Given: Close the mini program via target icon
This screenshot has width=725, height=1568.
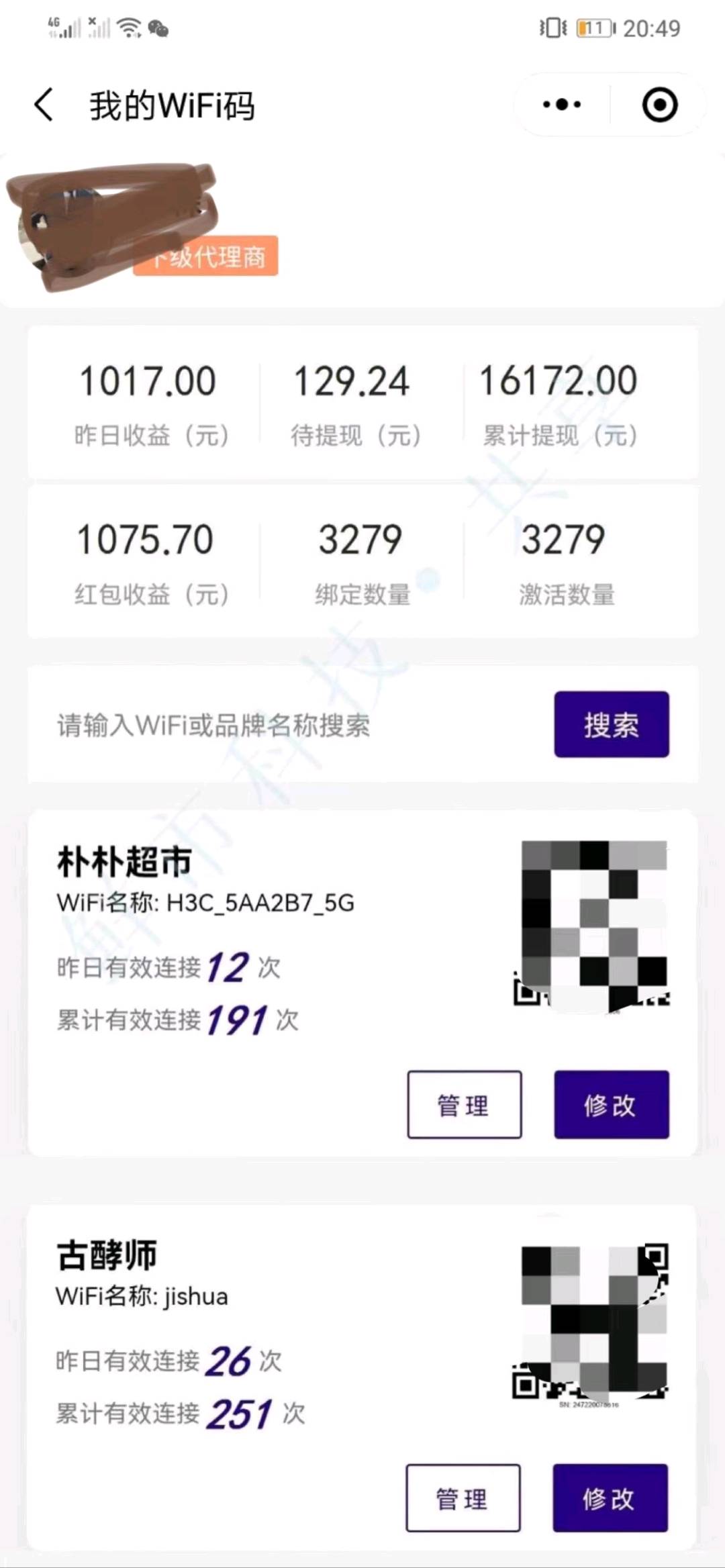Looking at the screenshot, I should (x=659, y=105).
